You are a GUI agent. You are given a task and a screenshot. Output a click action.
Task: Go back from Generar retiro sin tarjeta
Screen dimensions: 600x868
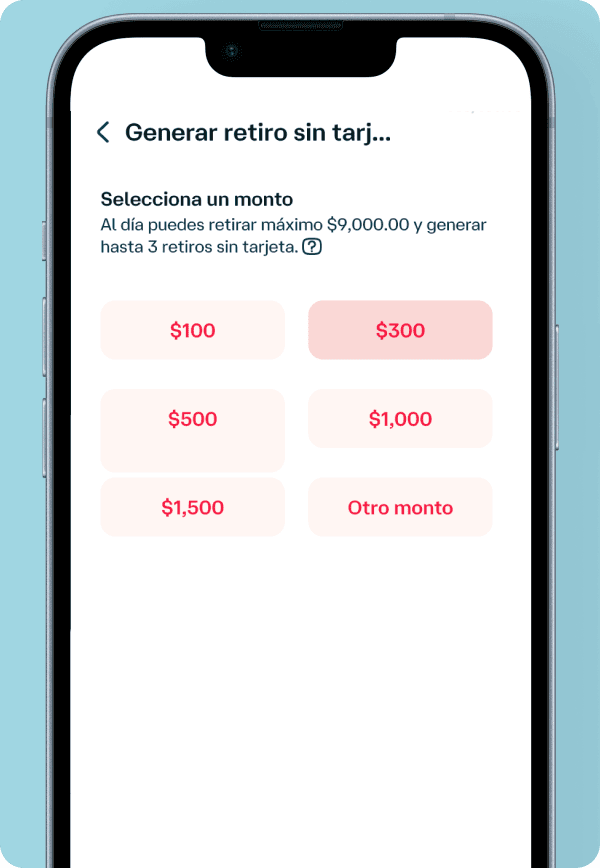[103, 133]
